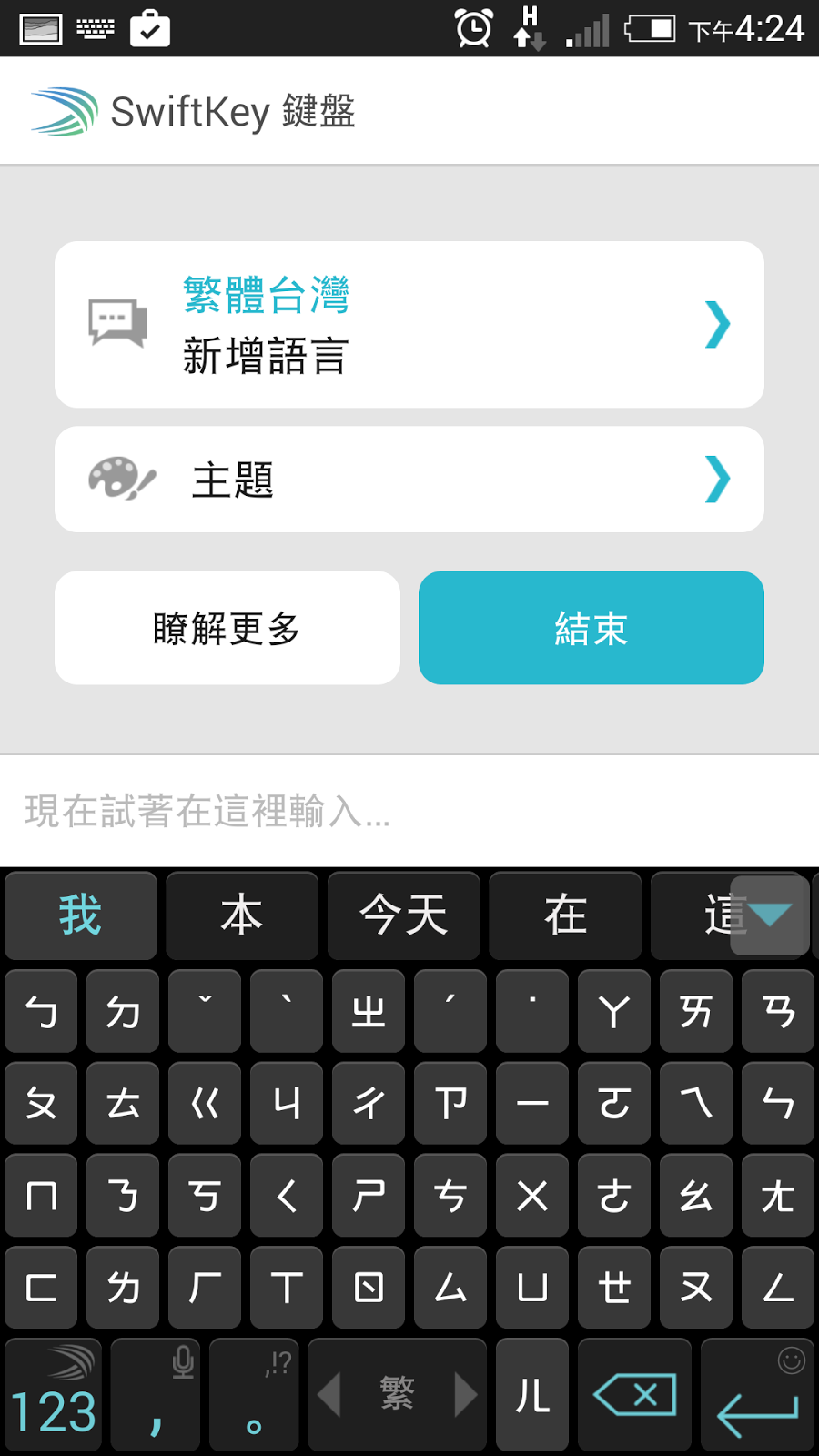Select the 今天 word prediction

coord(403,916)
